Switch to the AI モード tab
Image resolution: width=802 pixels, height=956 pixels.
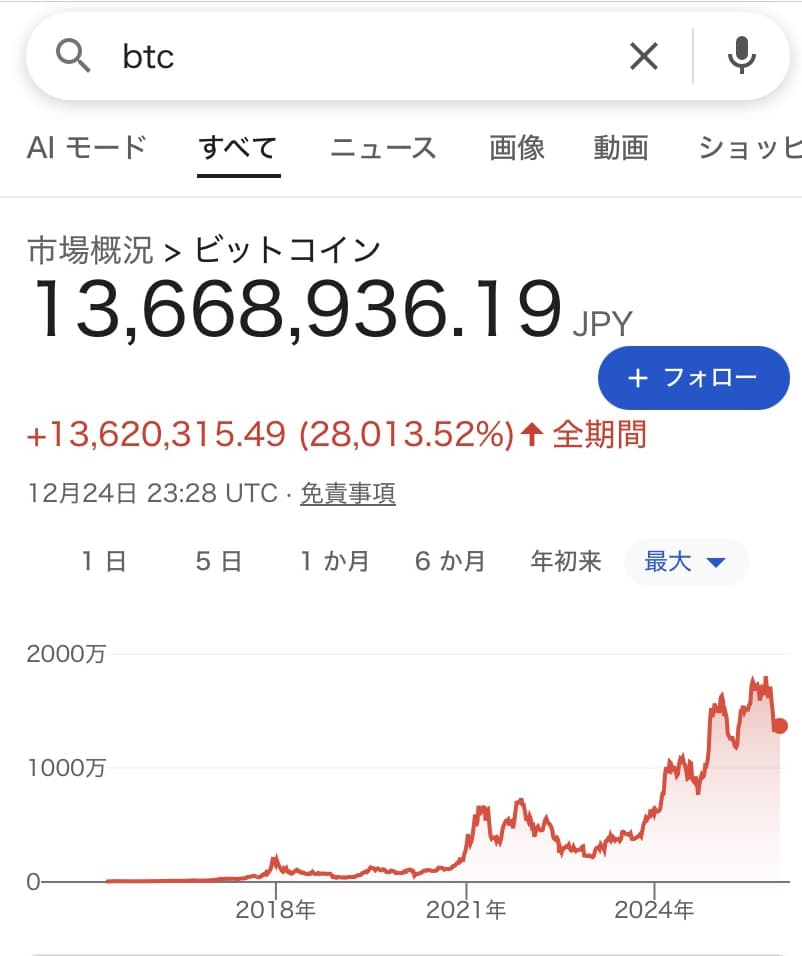click(x=86, y=148)
